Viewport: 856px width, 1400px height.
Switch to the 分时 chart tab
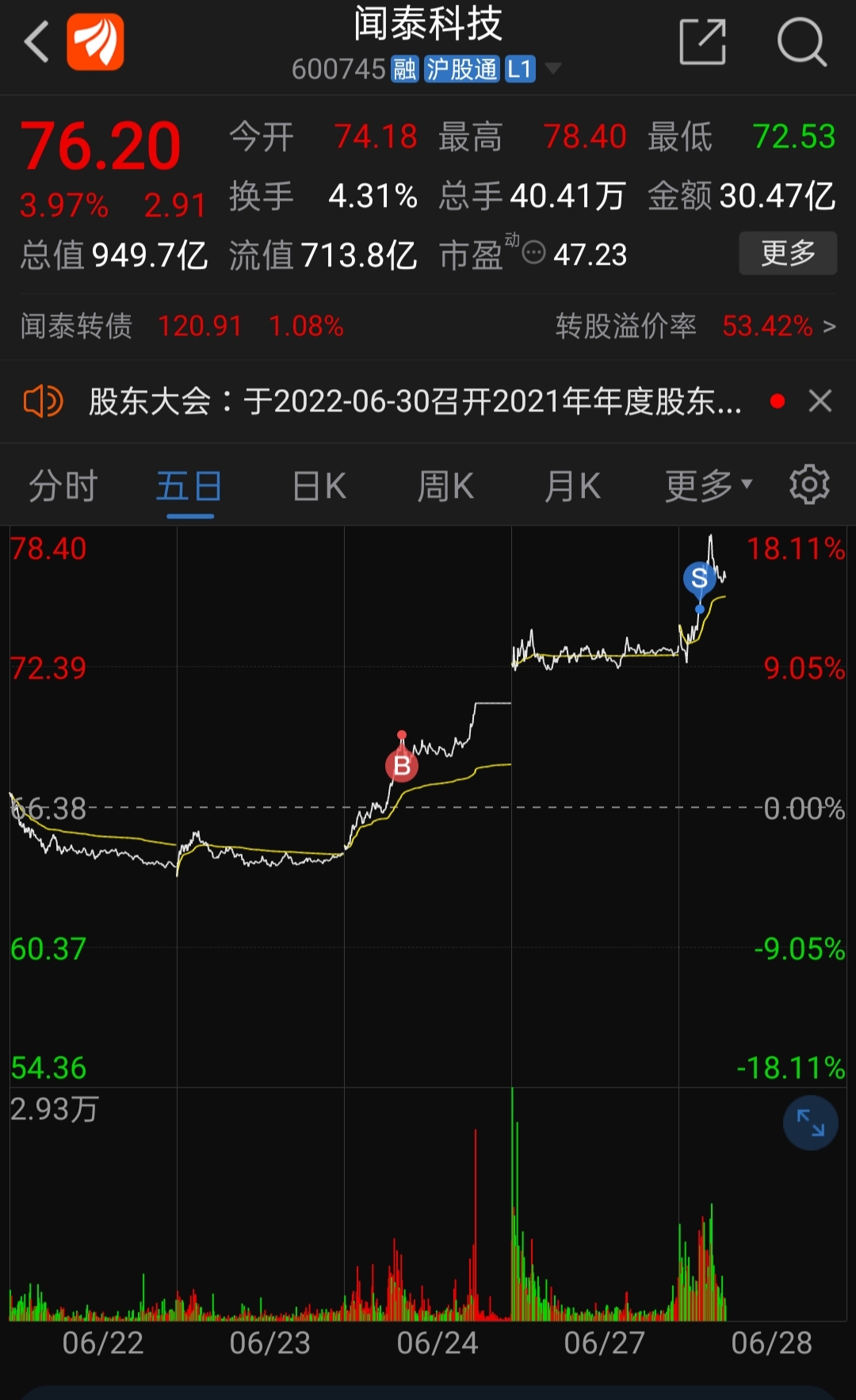point(63,485)
